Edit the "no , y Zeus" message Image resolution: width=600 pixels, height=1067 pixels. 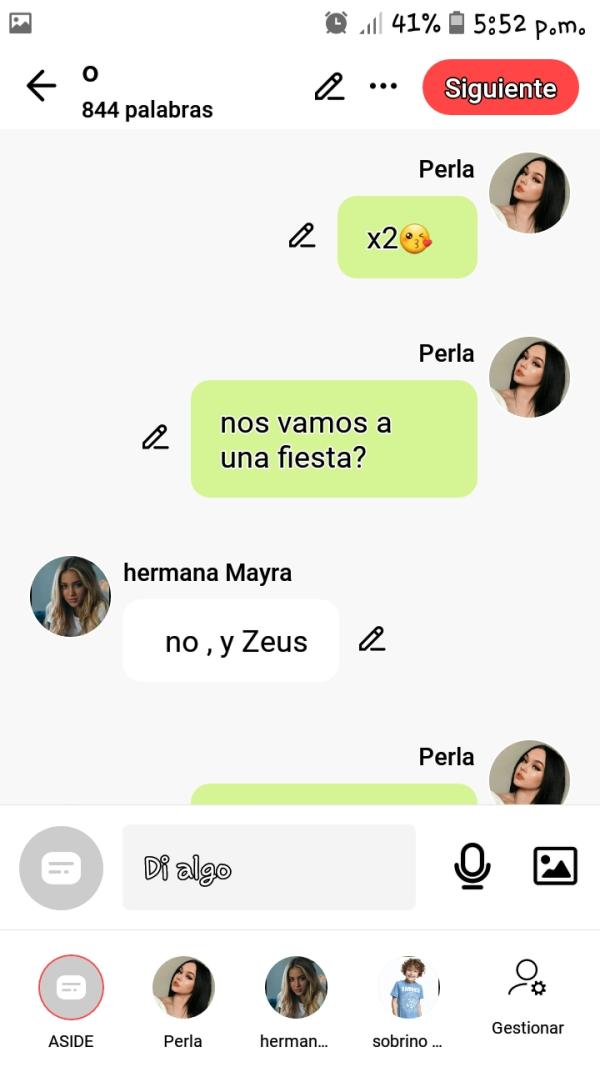[372, 639]
